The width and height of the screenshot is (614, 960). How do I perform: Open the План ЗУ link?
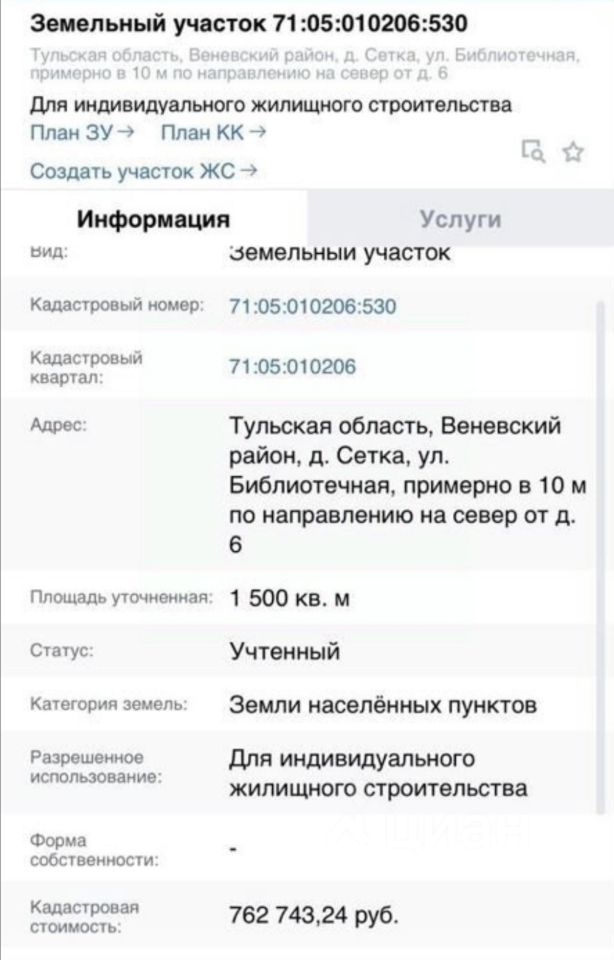tap(81, 131)
